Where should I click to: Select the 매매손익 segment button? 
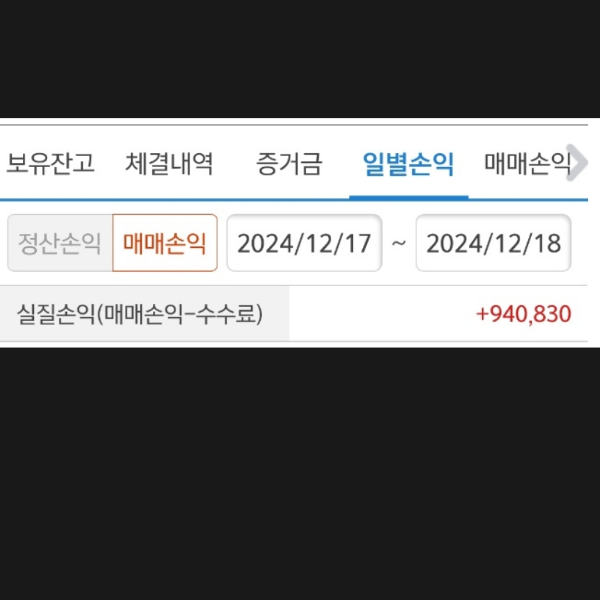[164, 243]
